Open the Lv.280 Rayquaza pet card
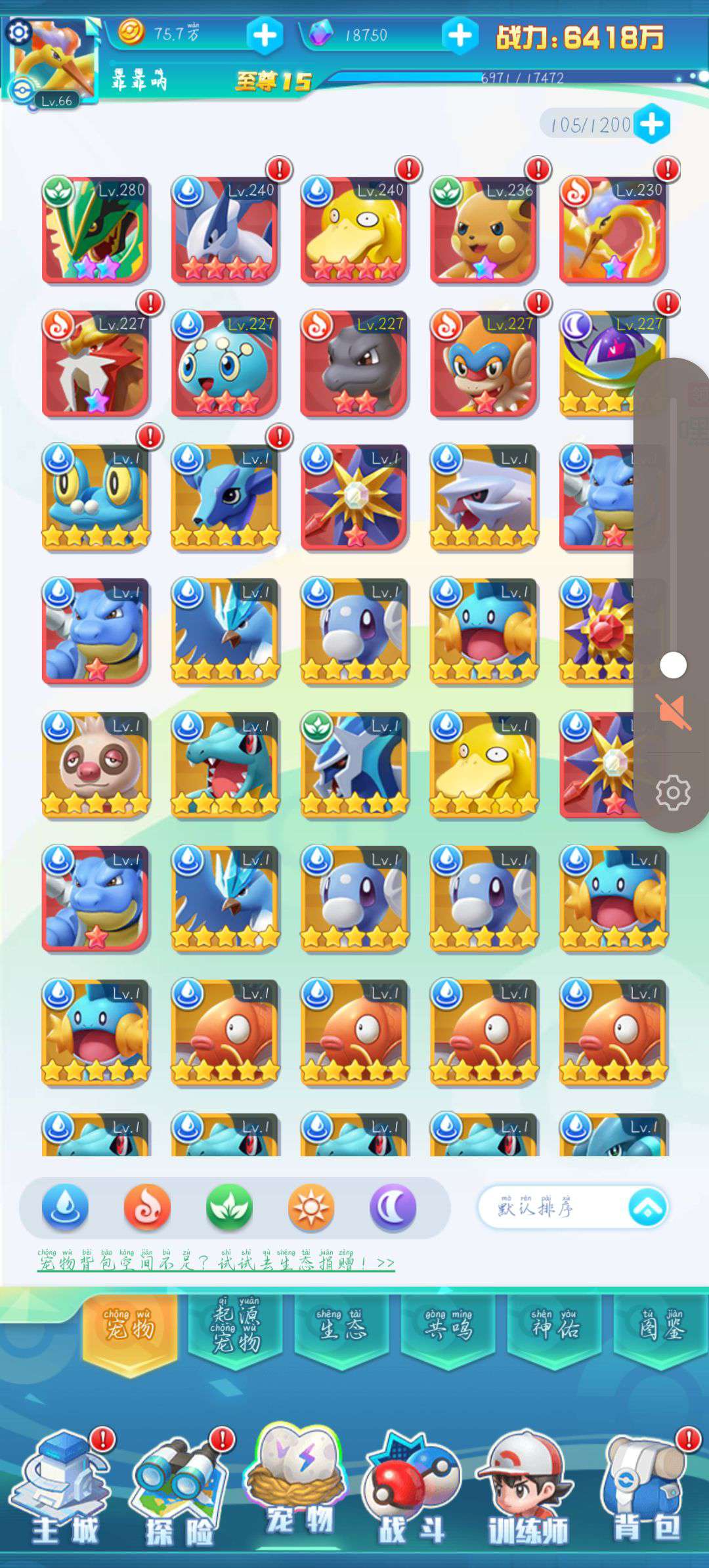Image resolution: width=709 pixels, height=1568 pixels. [96, 230]
